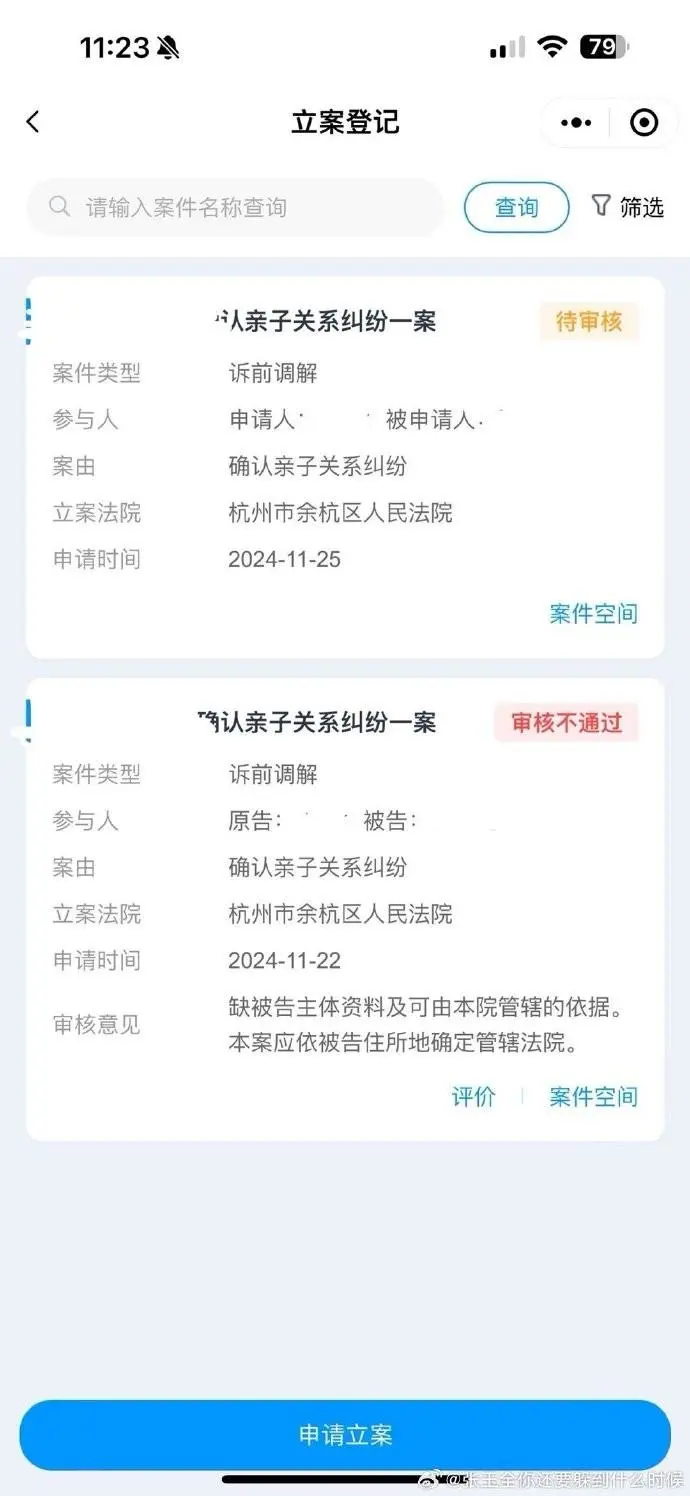The width and height of the screenshot is (690, 1496).
Task: Tap 申请立案 to file a new case
Action: click(345, 1435)
